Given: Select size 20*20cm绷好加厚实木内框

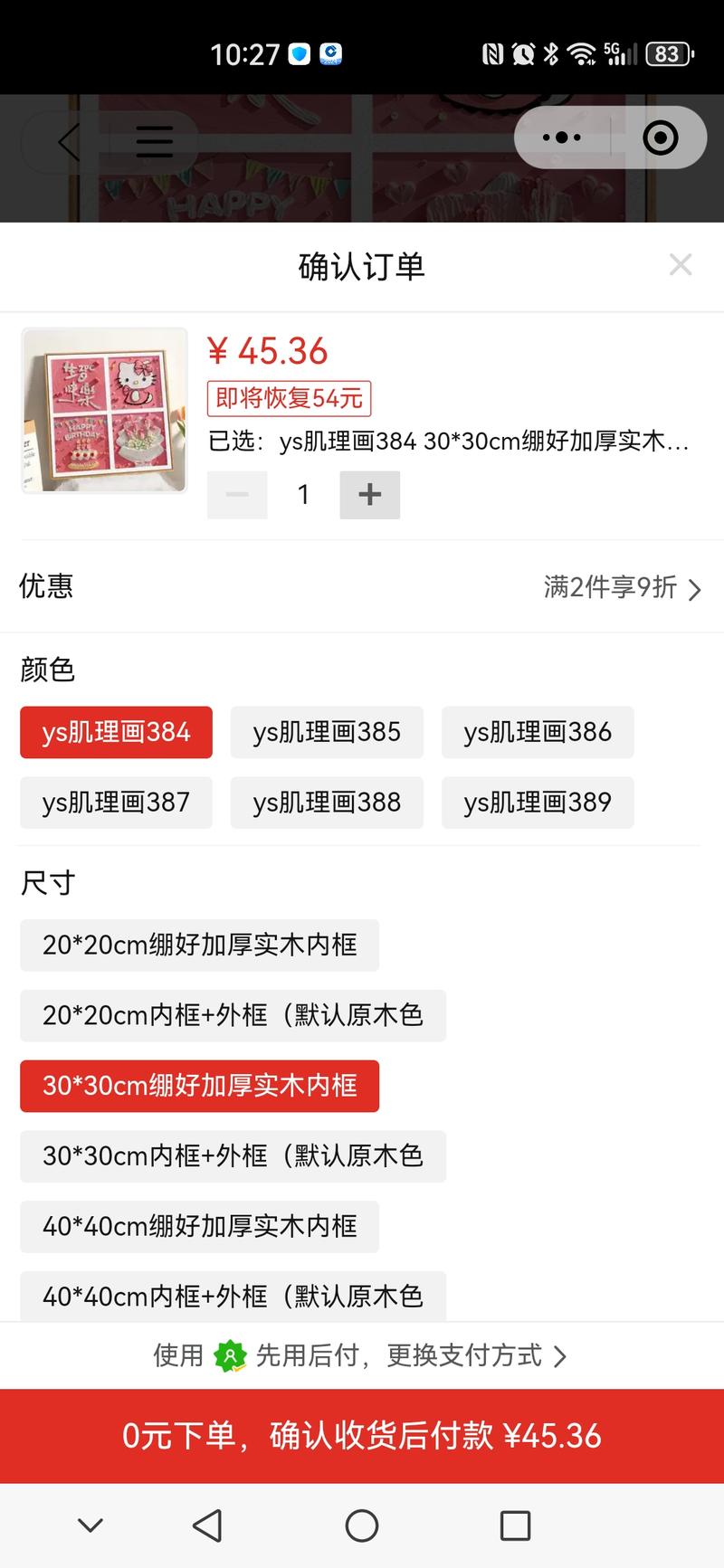Looking at the screenshot, I should [199, 945].
